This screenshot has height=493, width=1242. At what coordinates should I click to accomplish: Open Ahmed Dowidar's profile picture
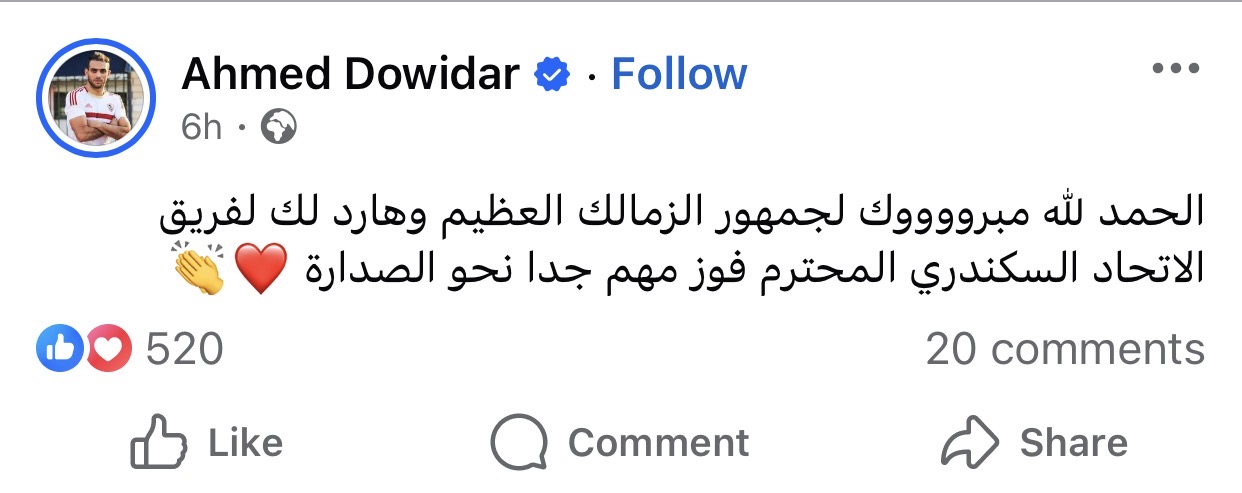(96, 99)
